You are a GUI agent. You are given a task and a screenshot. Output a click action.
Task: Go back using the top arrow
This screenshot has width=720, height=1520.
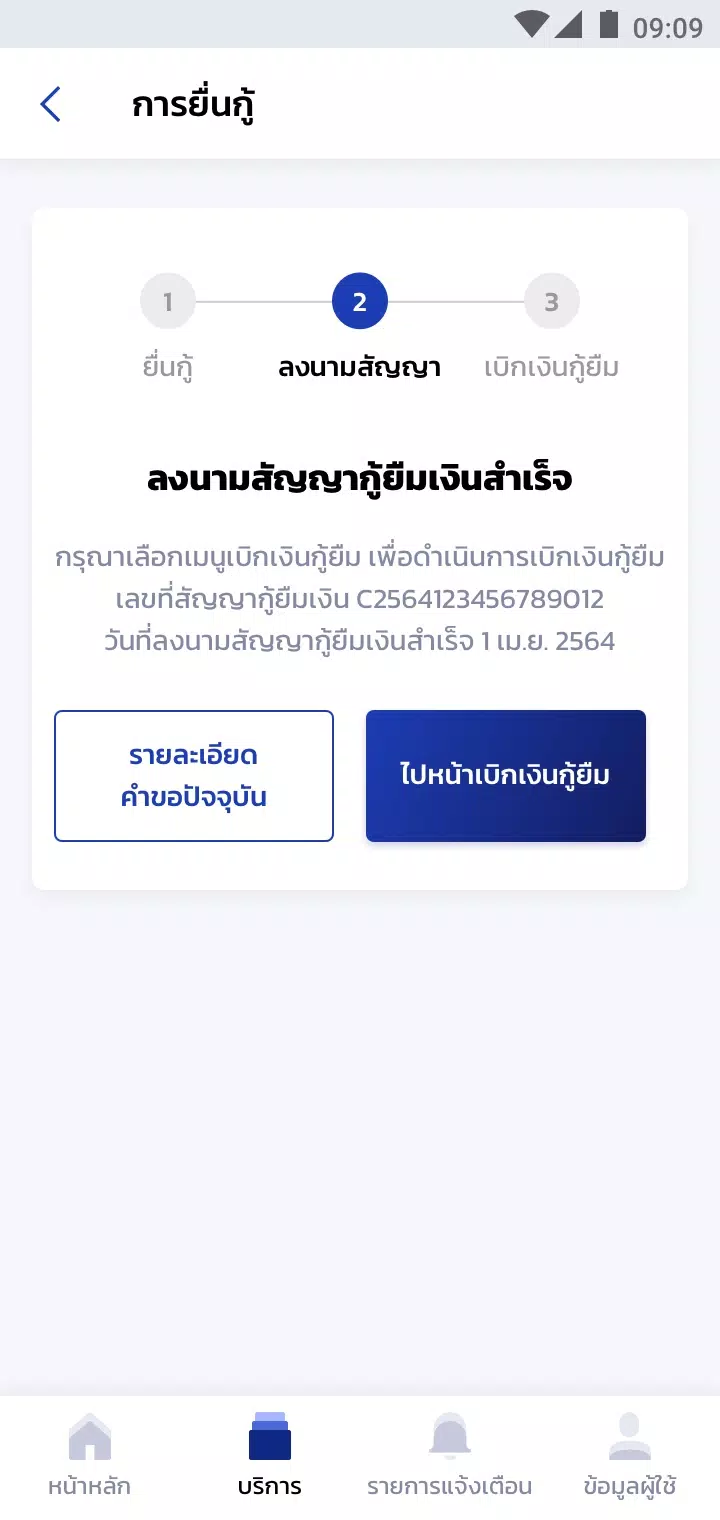[x=50, y=104]
